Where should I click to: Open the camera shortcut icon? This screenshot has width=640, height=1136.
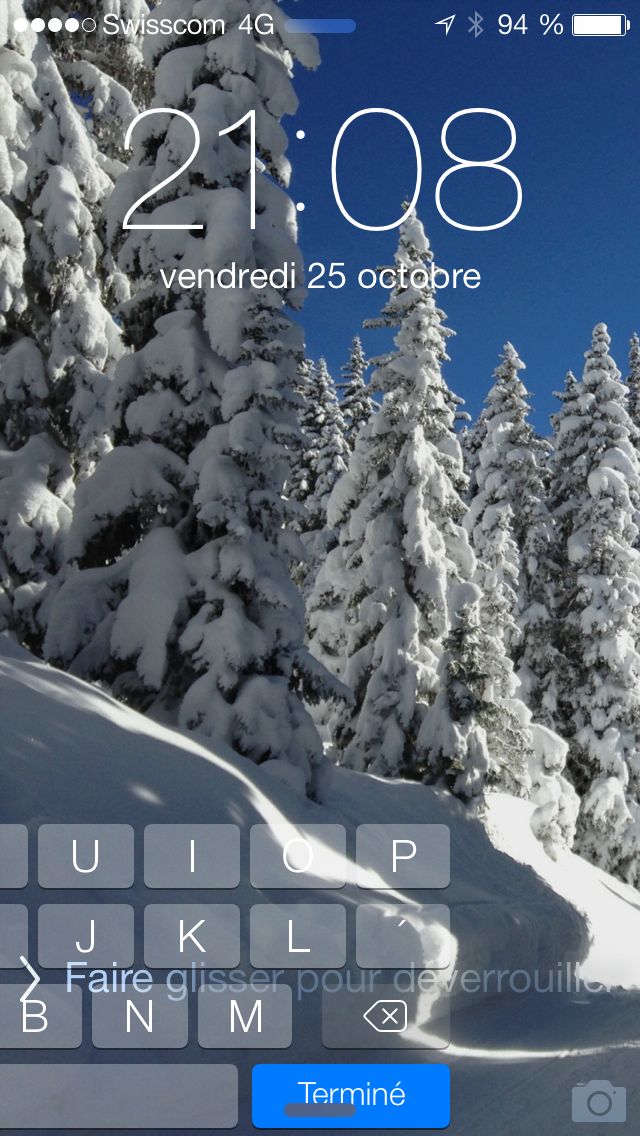tap(599, 1100)
